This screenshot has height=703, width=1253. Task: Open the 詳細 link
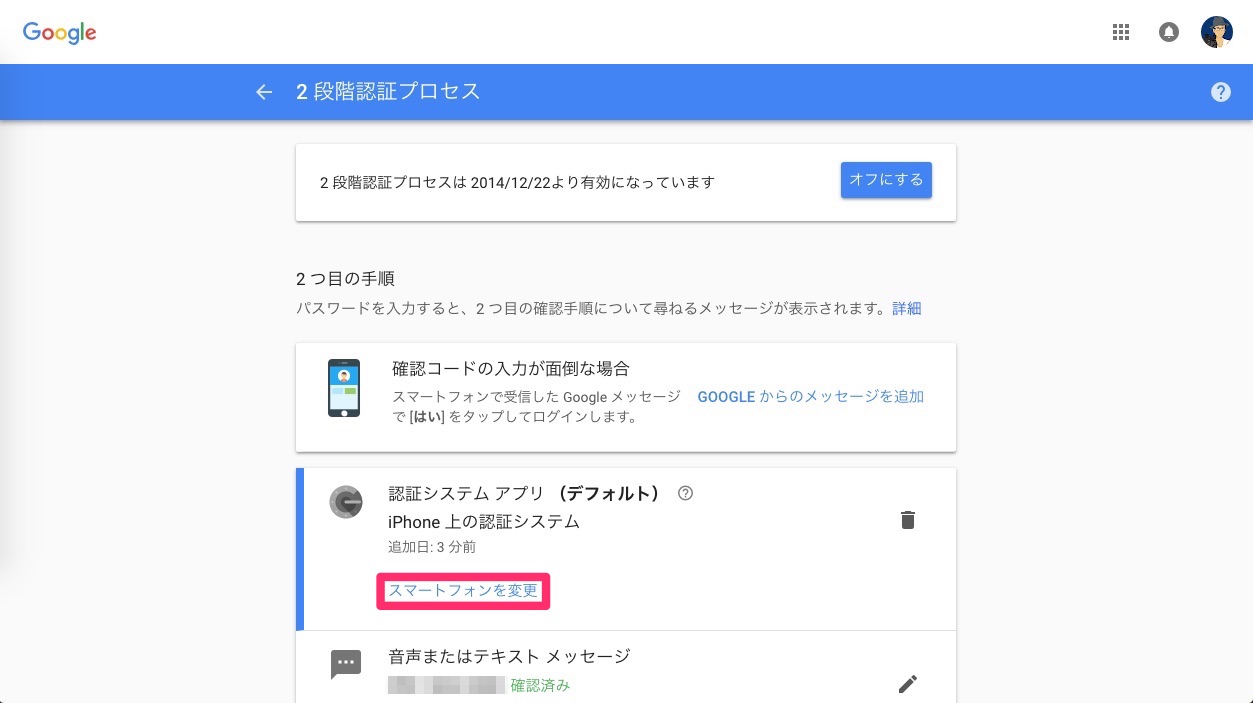(907, 309)
